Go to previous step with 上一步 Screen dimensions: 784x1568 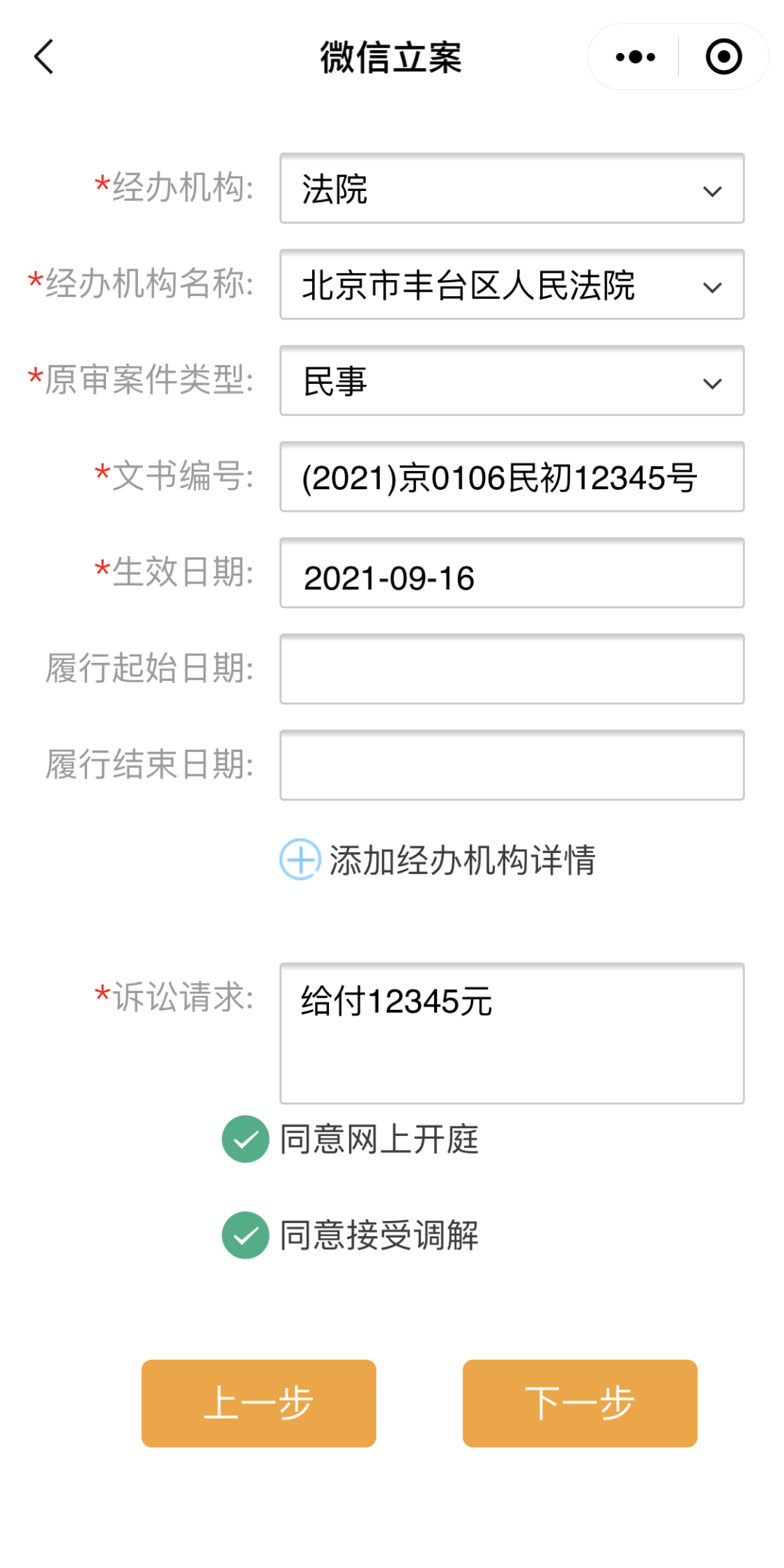[258, 1403]
